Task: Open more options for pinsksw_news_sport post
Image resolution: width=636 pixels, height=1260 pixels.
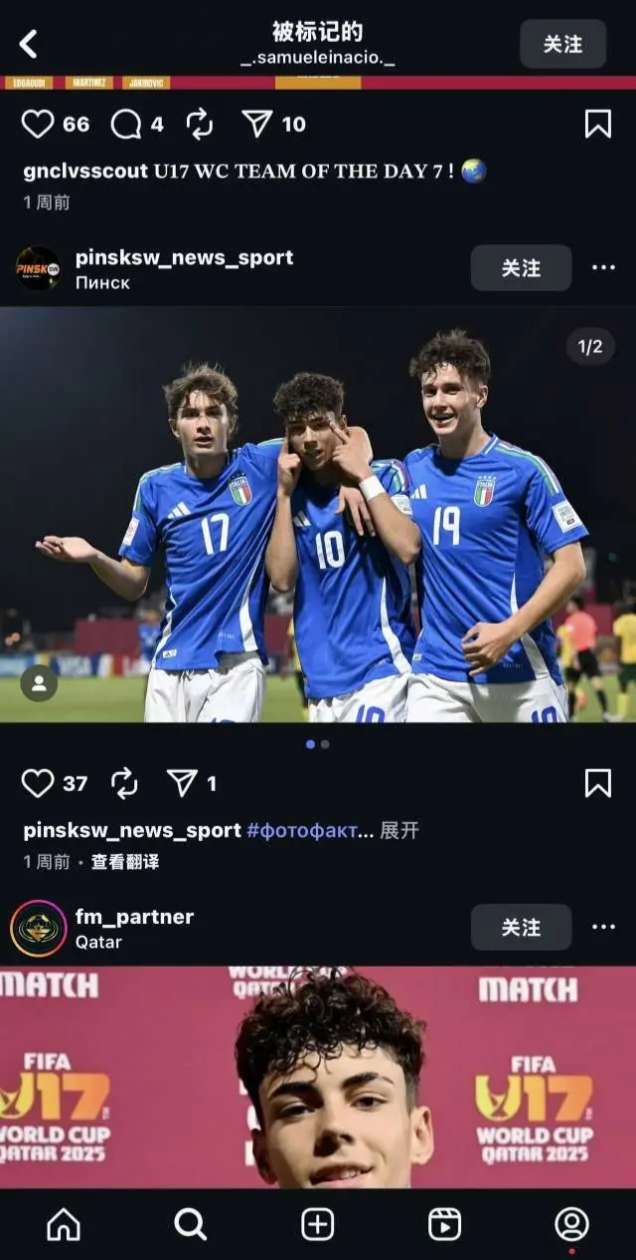Action: coord(603,268)
